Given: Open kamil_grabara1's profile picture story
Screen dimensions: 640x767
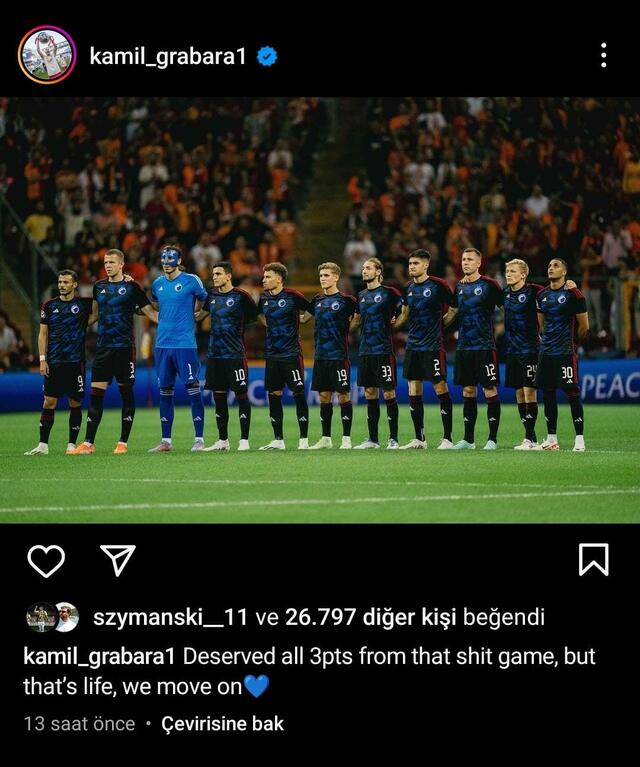Looking at the screenshot, I should (x=46, y=55).
